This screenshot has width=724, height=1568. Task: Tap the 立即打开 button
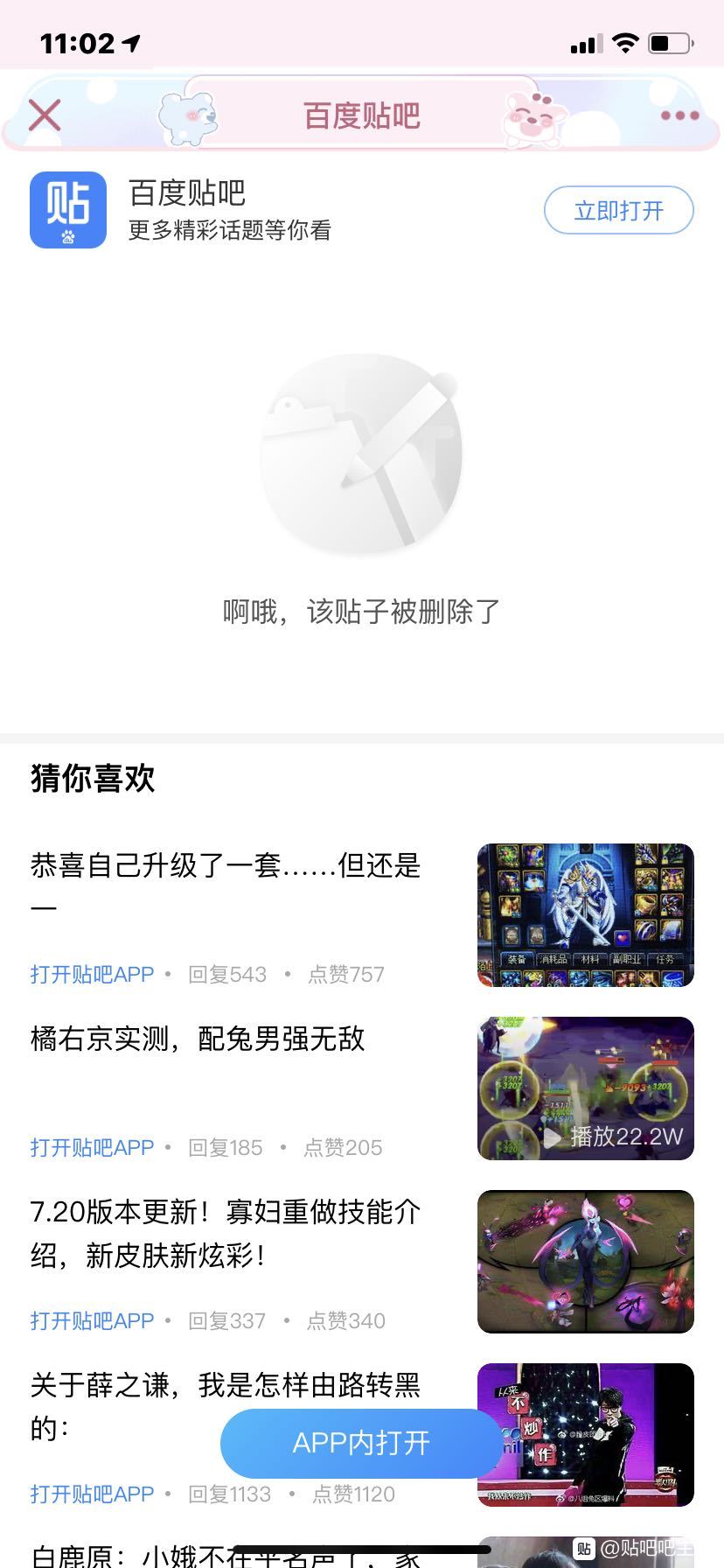tap(618, 211)
